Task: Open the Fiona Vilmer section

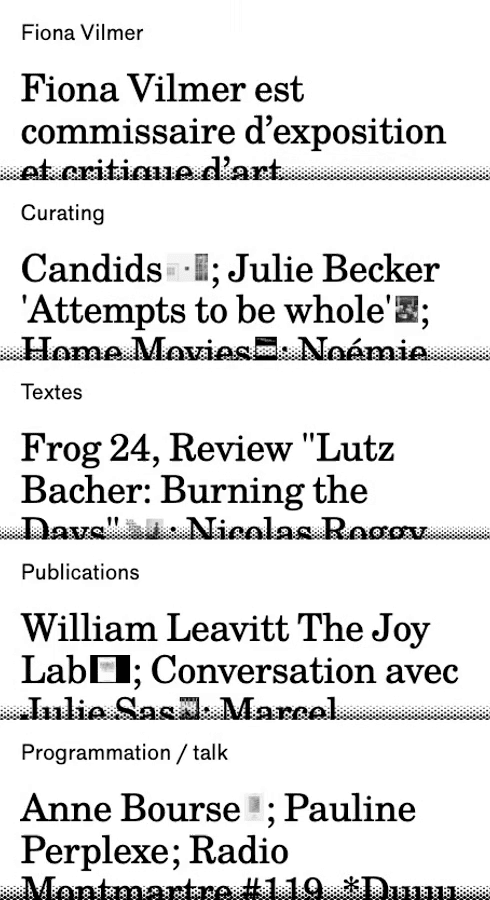Action: pyautogui.click(x=82, y=33)
